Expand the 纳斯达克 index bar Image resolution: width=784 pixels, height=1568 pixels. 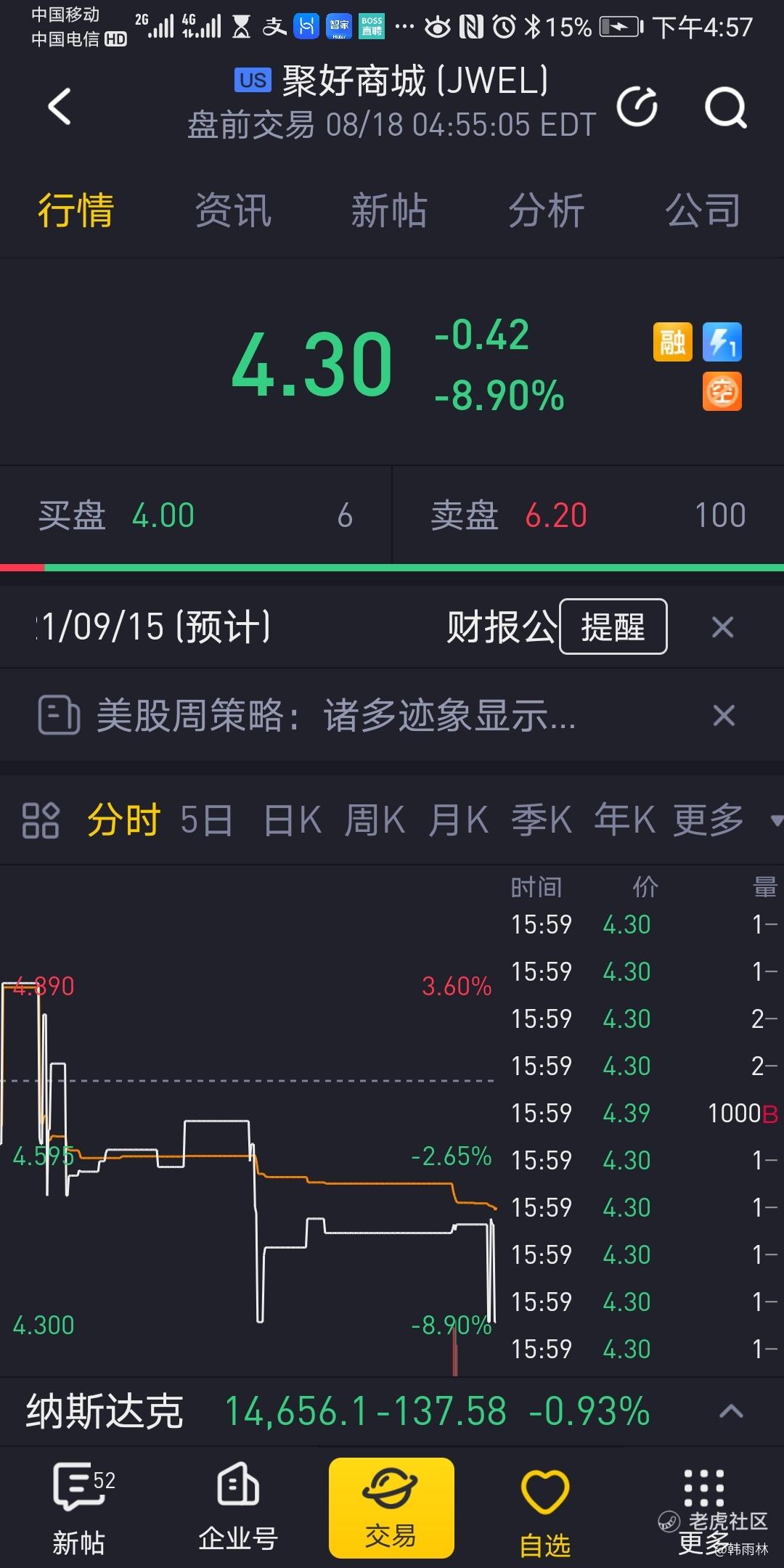point(731,1411)
